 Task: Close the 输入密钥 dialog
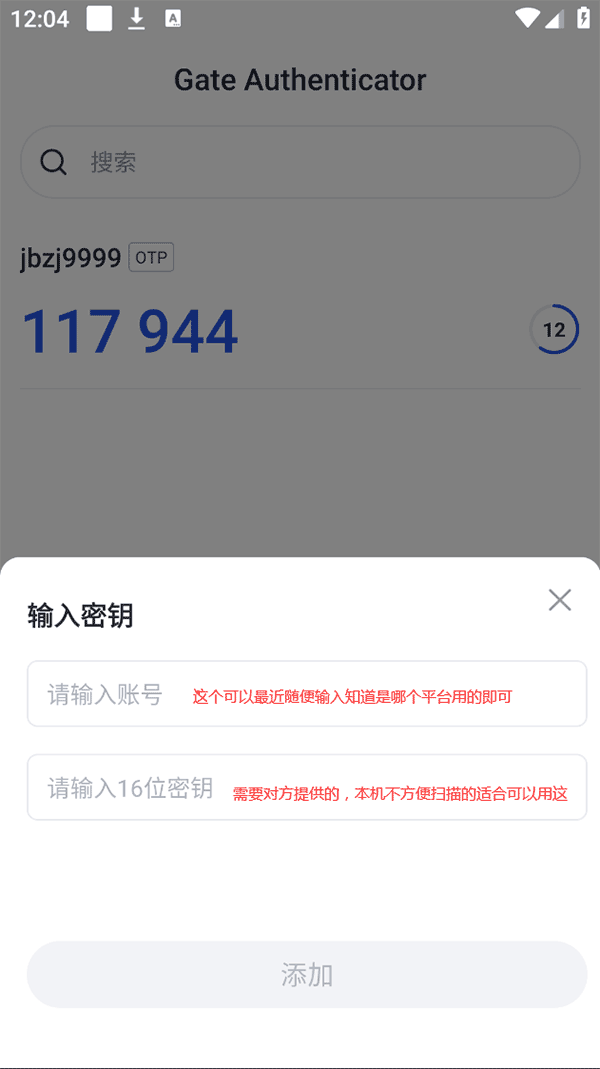click(560, 600)
